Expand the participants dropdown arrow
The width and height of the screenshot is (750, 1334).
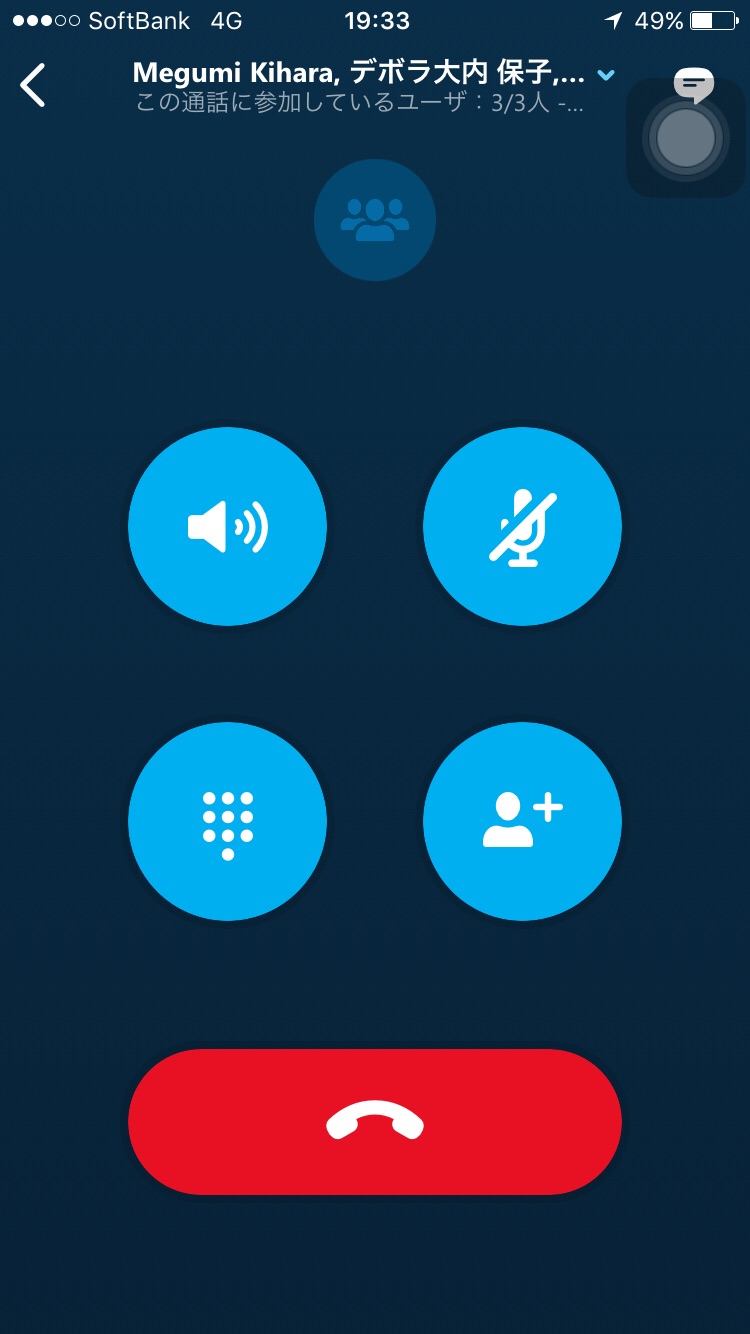coord(605,75)
